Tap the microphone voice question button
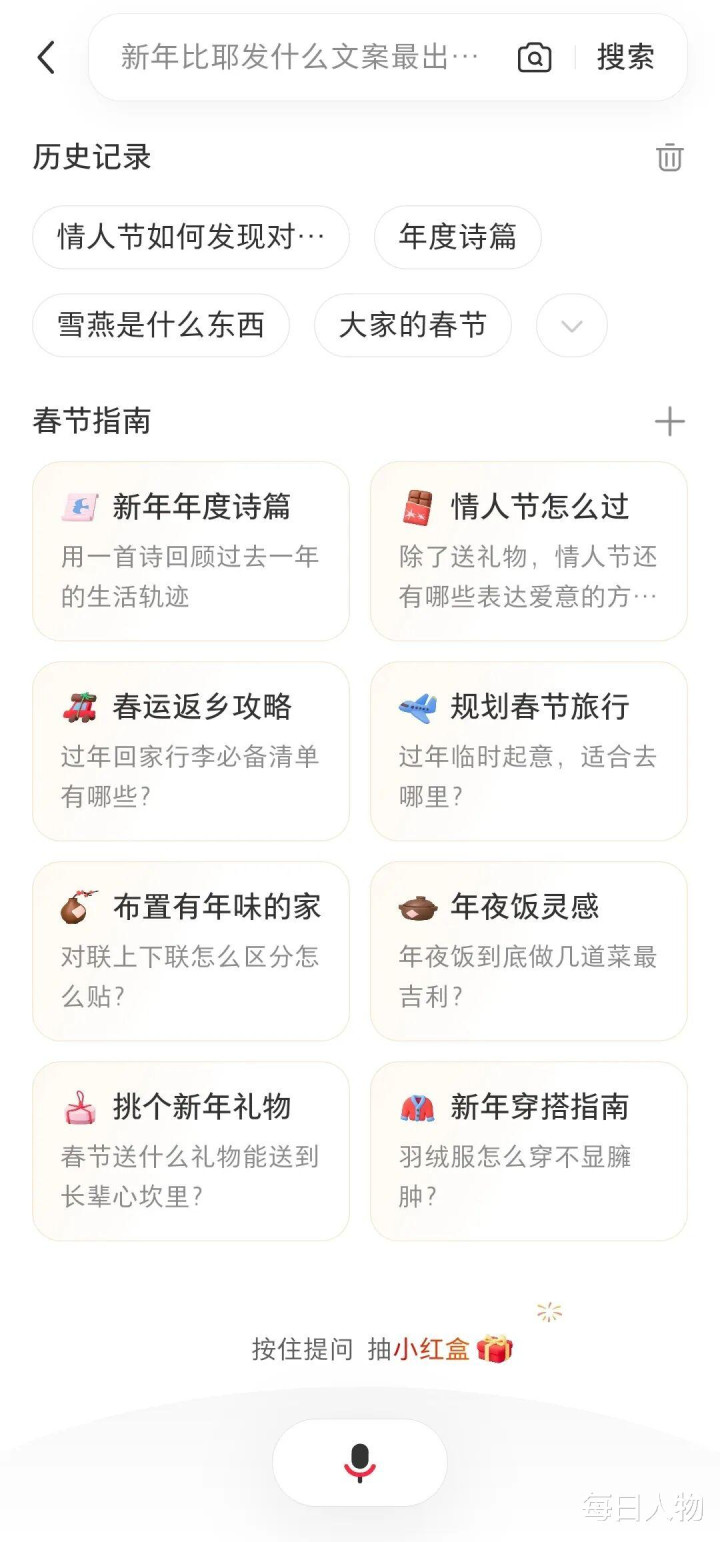The width and height of the screenshot is (720, 1542). [x=360, y=1462]
